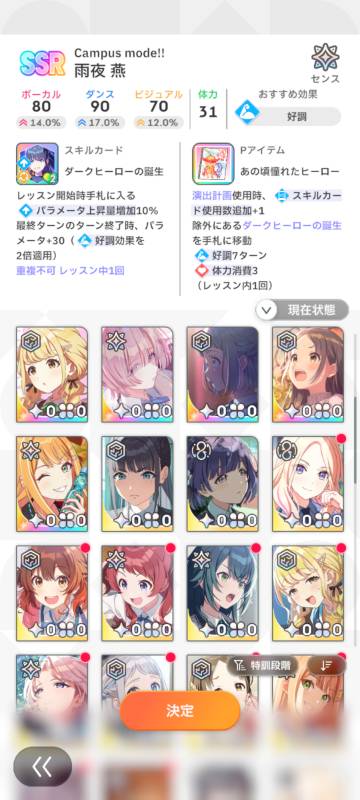Screen dimensions: 360x800
Task: Pick the pale pink-haired girl with purple eyes
Action: tap(308, 484)
